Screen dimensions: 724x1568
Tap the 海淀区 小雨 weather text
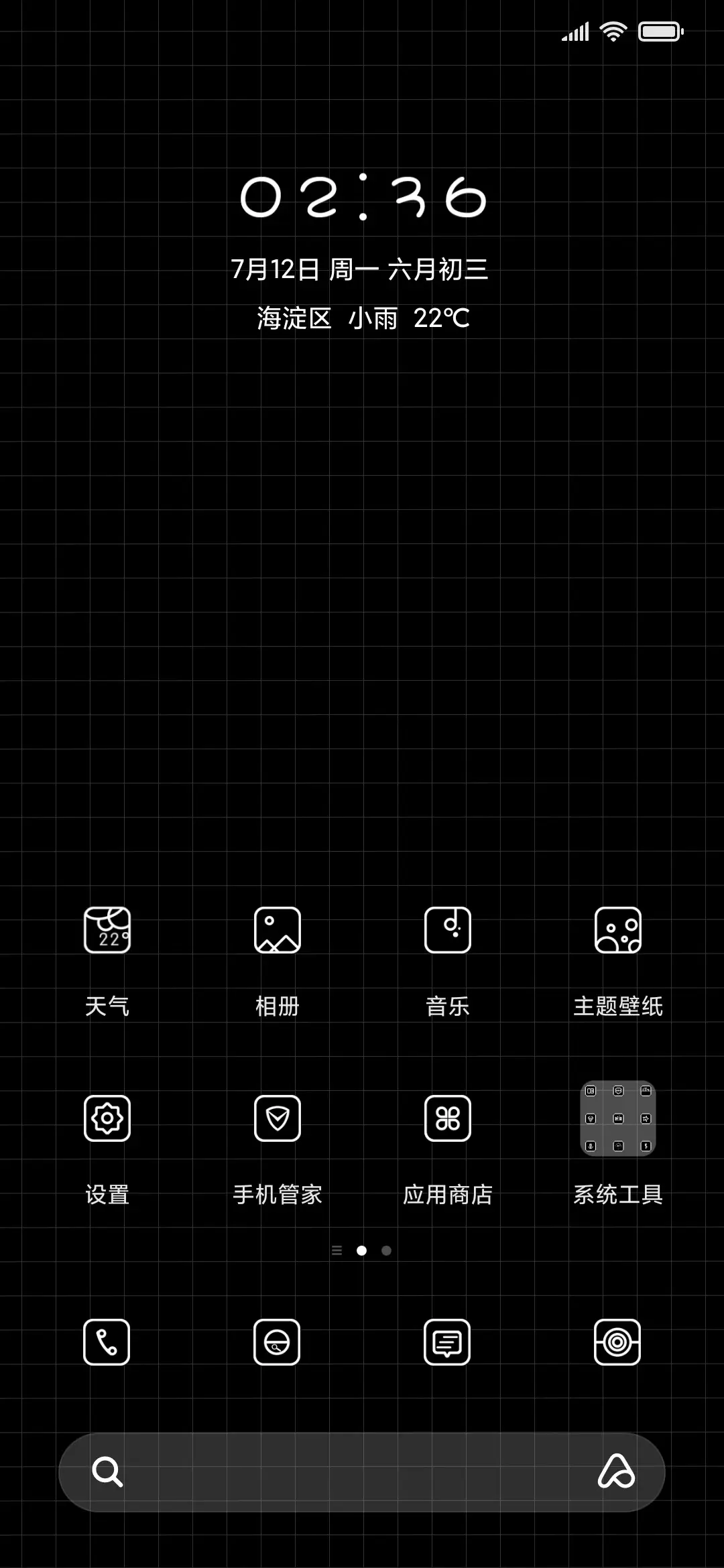coord(362,318)
